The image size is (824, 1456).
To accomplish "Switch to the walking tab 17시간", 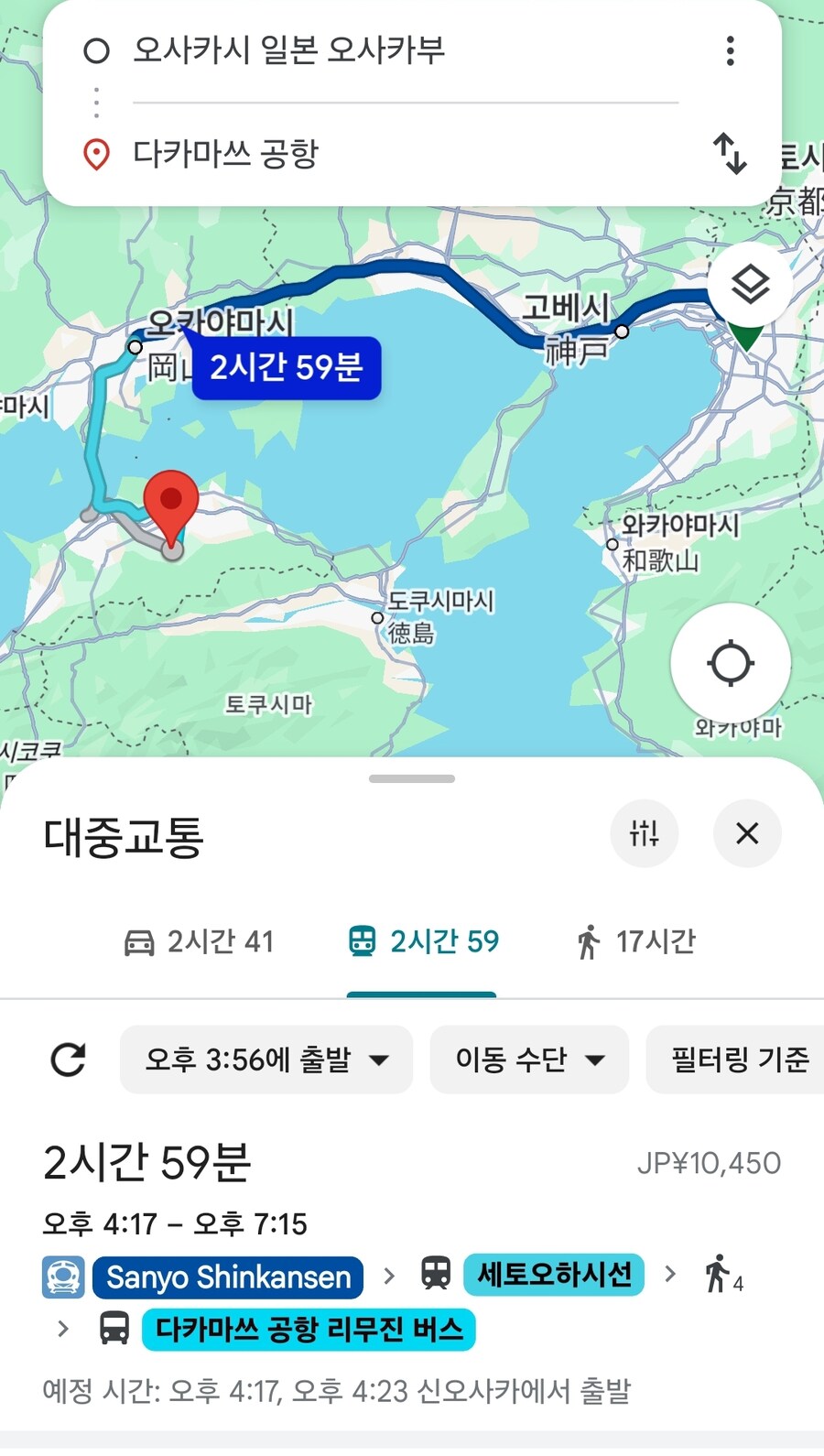I will point(636,941).
